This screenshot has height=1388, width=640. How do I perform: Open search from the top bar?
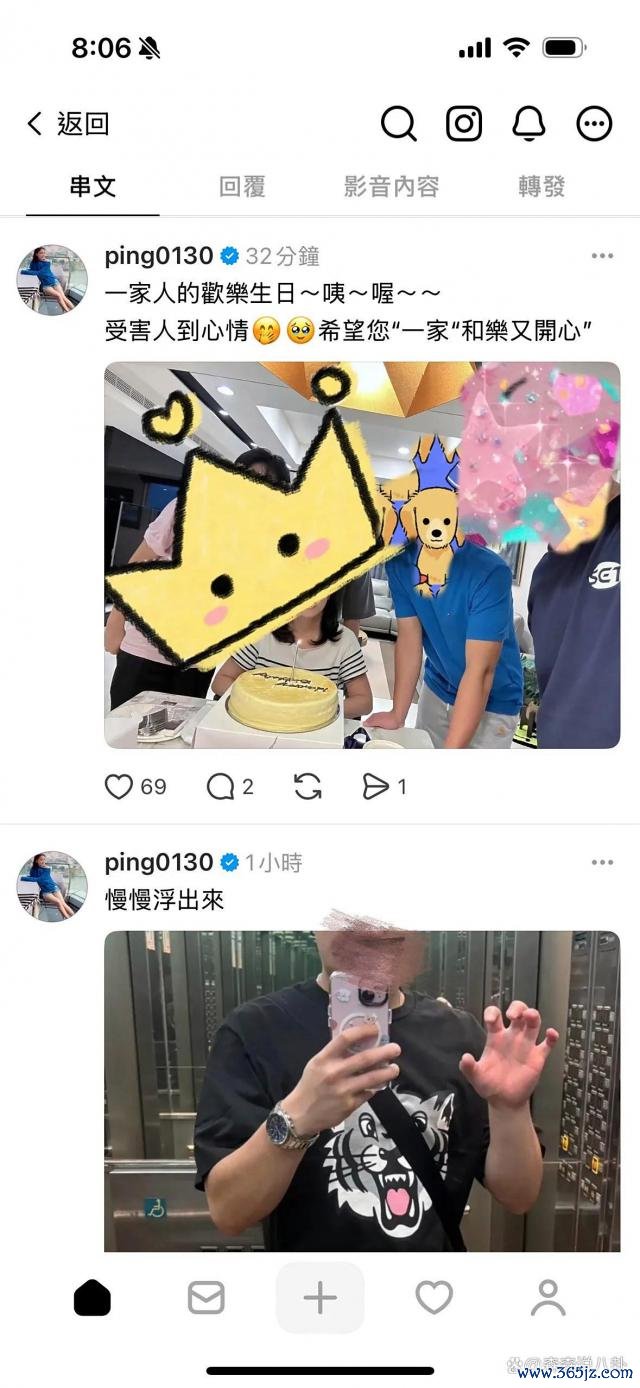tap(398, 124)
